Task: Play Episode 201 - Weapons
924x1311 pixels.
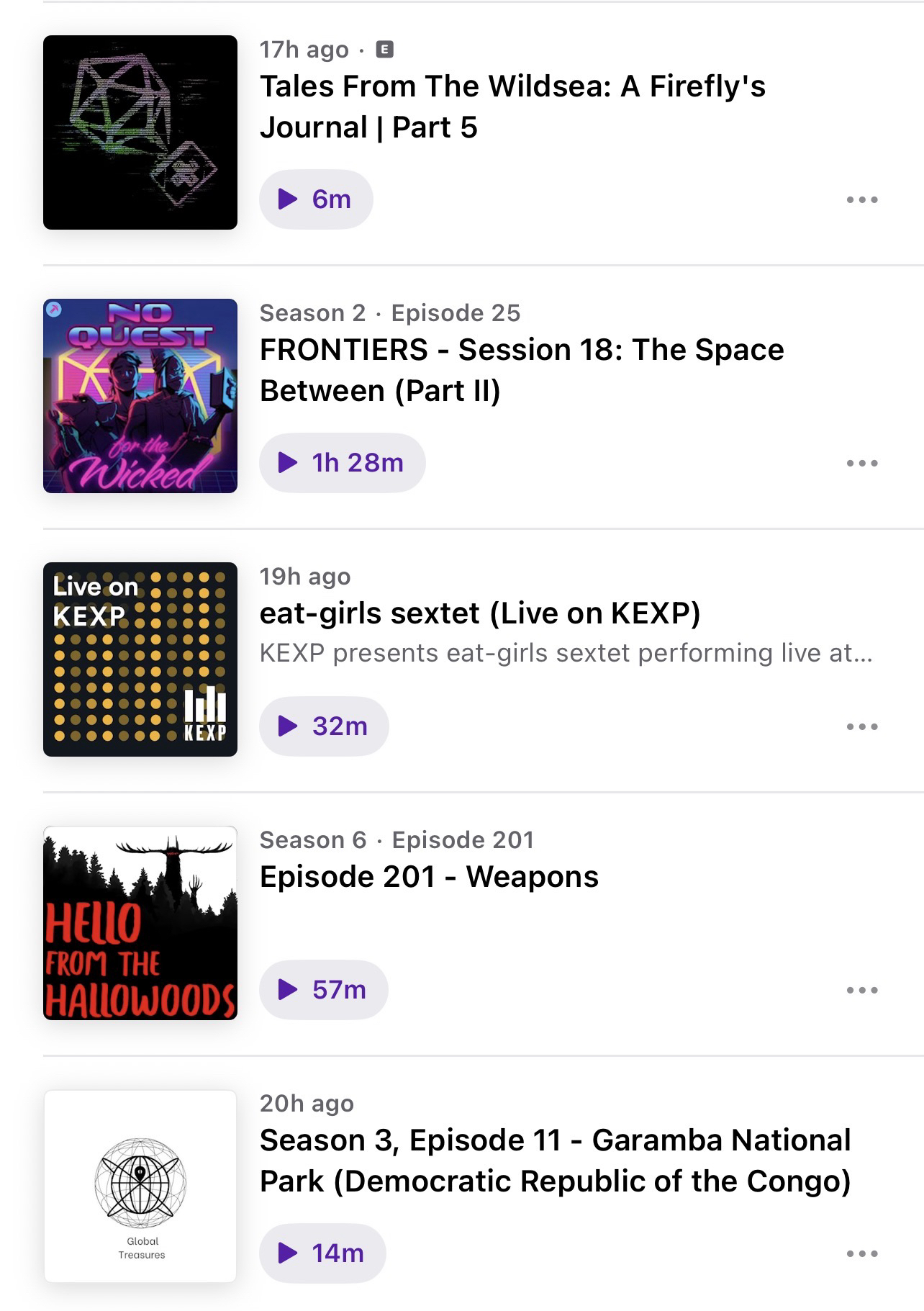Action: tap(323, 990)
